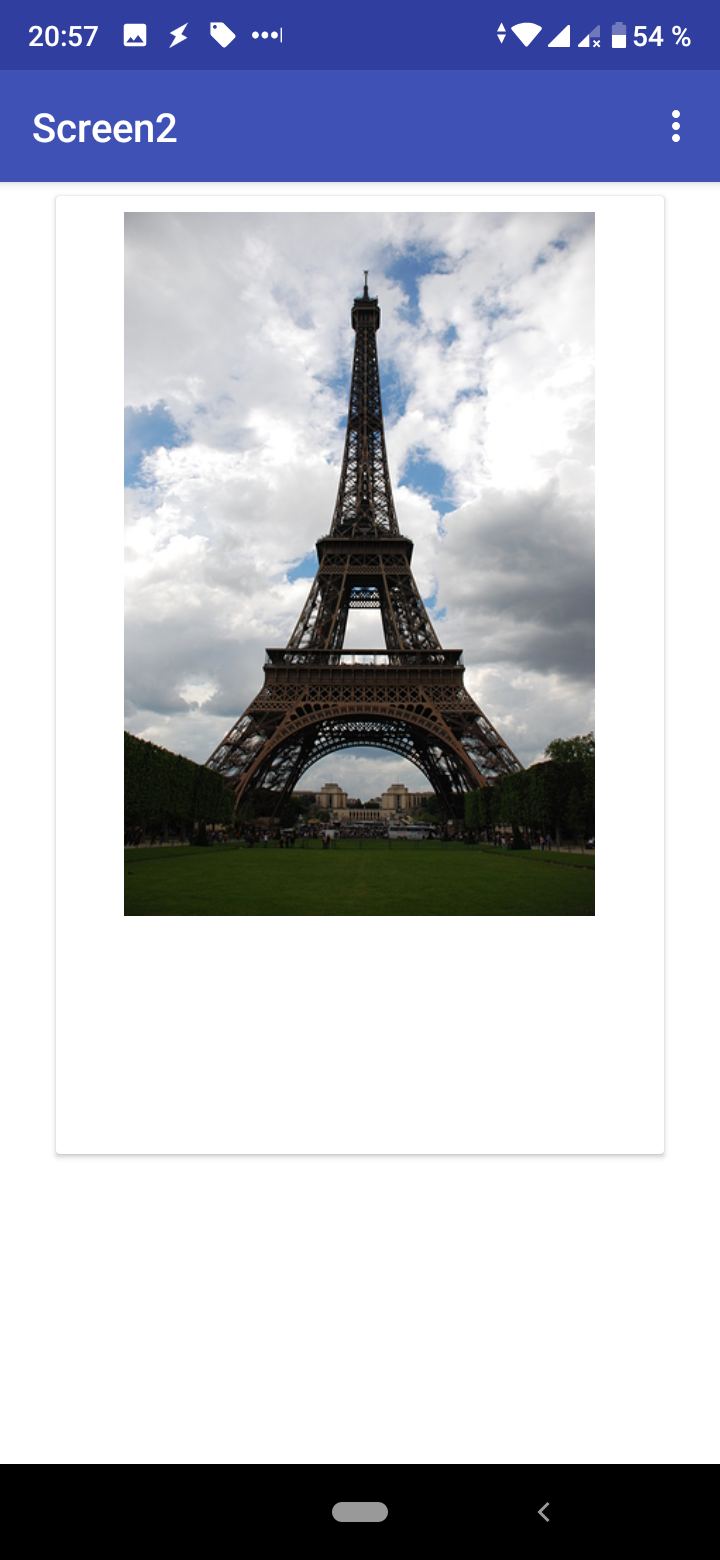Go back using the system back button
The width and height of the screenshot is (720, 1560).
tap(544, 1512)
